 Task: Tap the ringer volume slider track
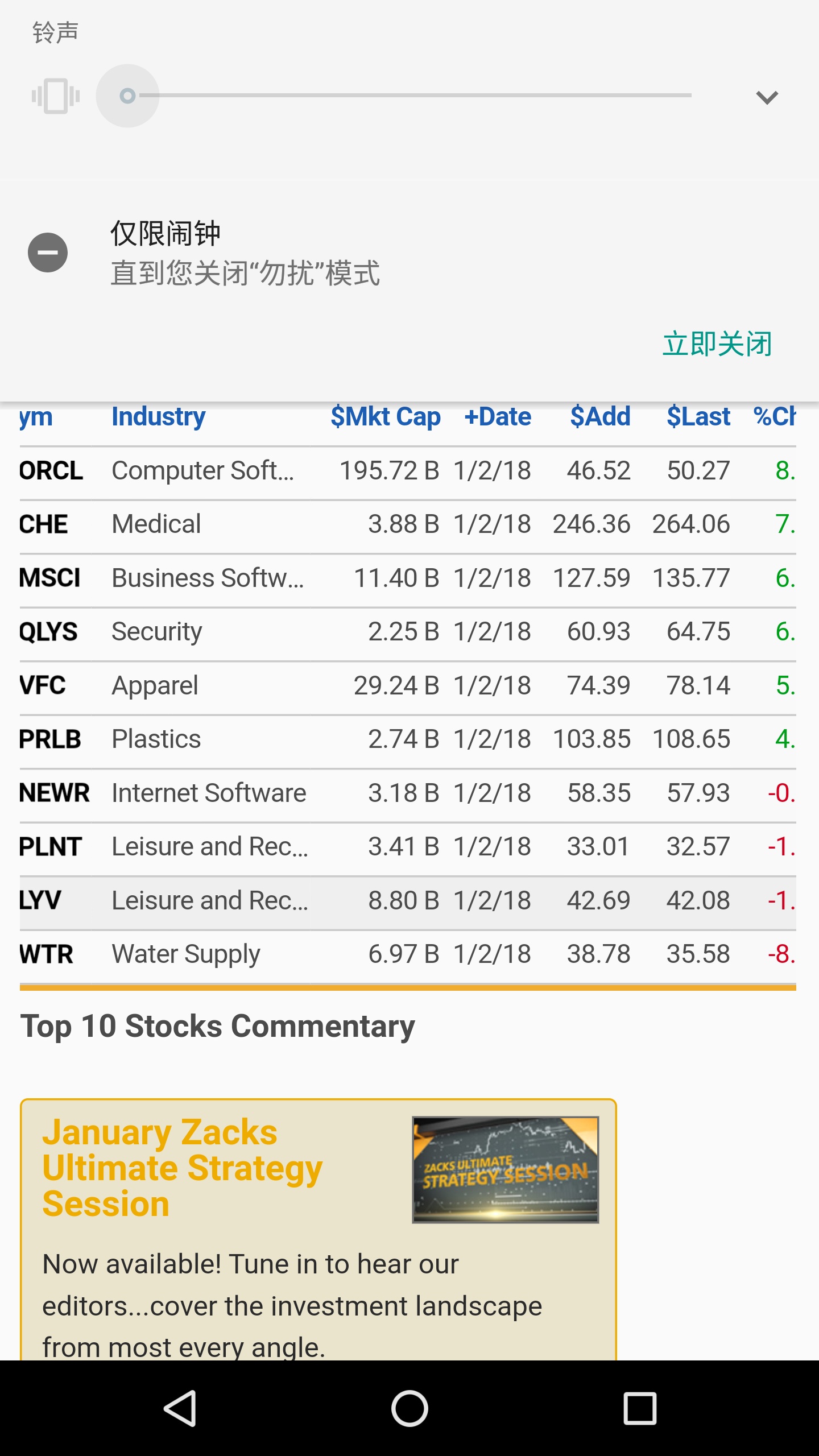(x=409, y=96)
